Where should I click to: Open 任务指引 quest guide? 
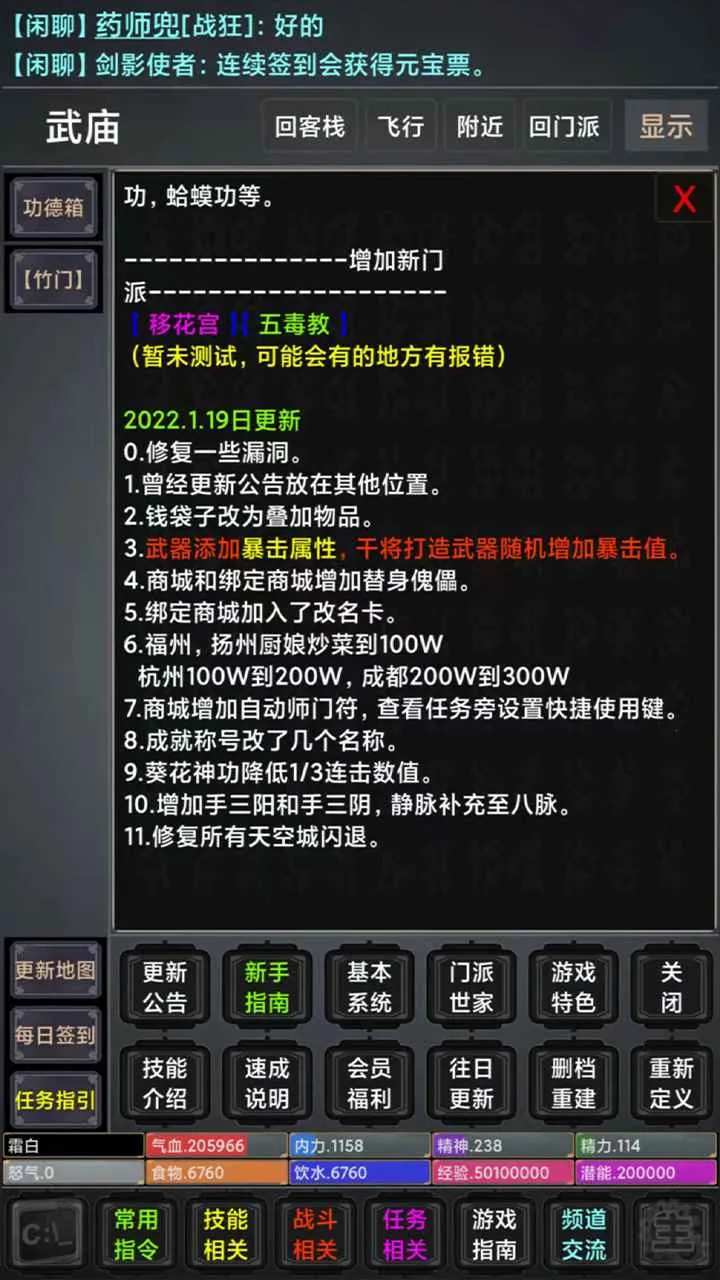(55, 1100)
